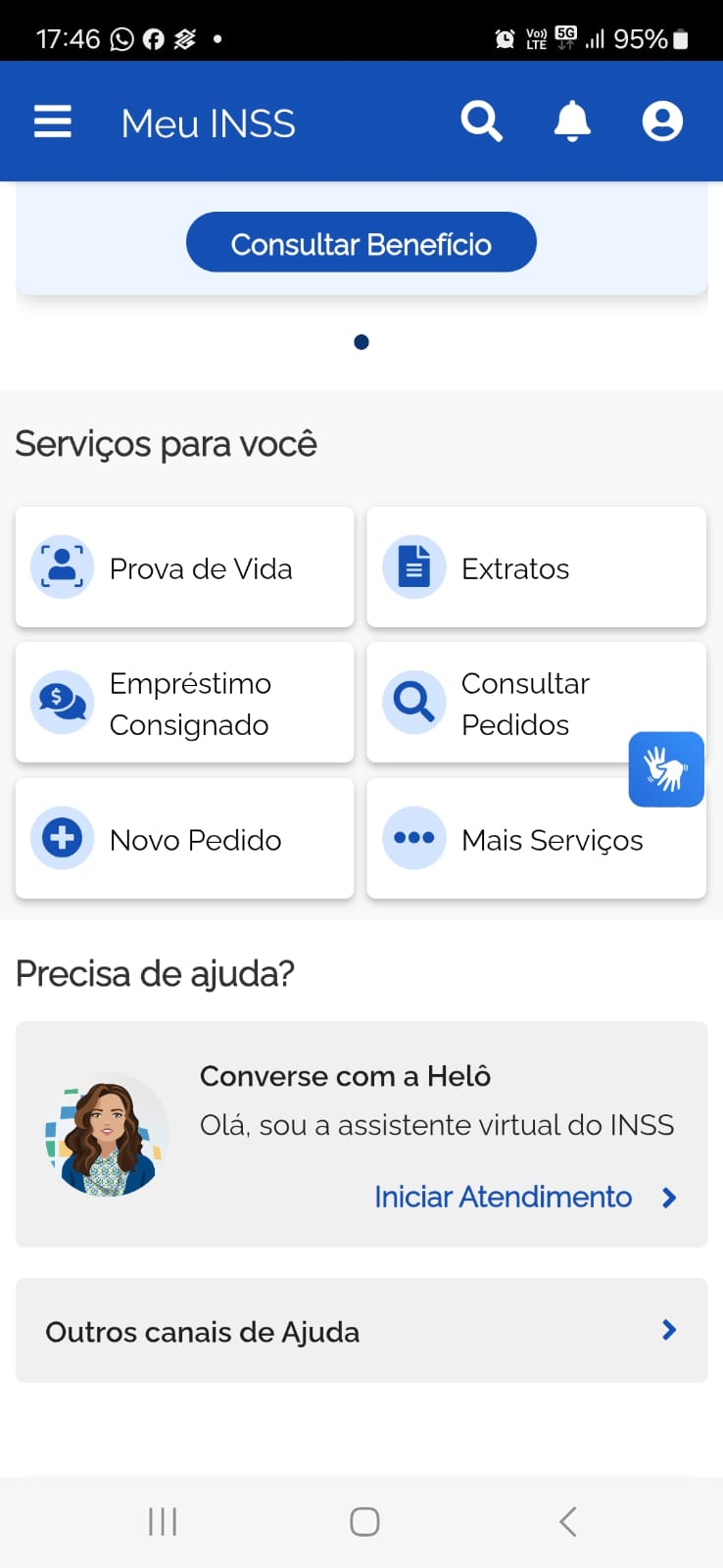Tap the system home button

(x=364, y=1521)
